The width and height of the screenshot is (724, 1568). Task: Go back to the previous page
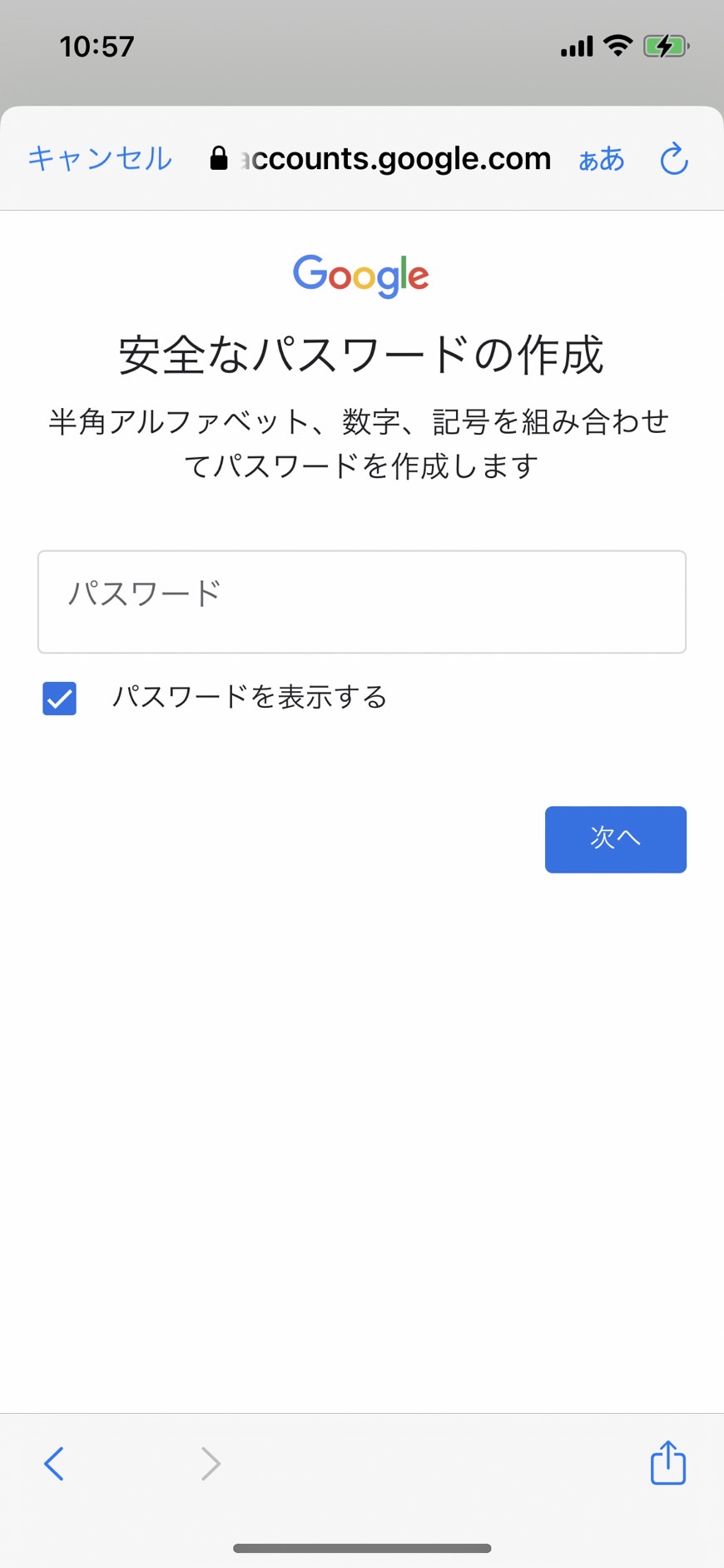coord(54,1463)
